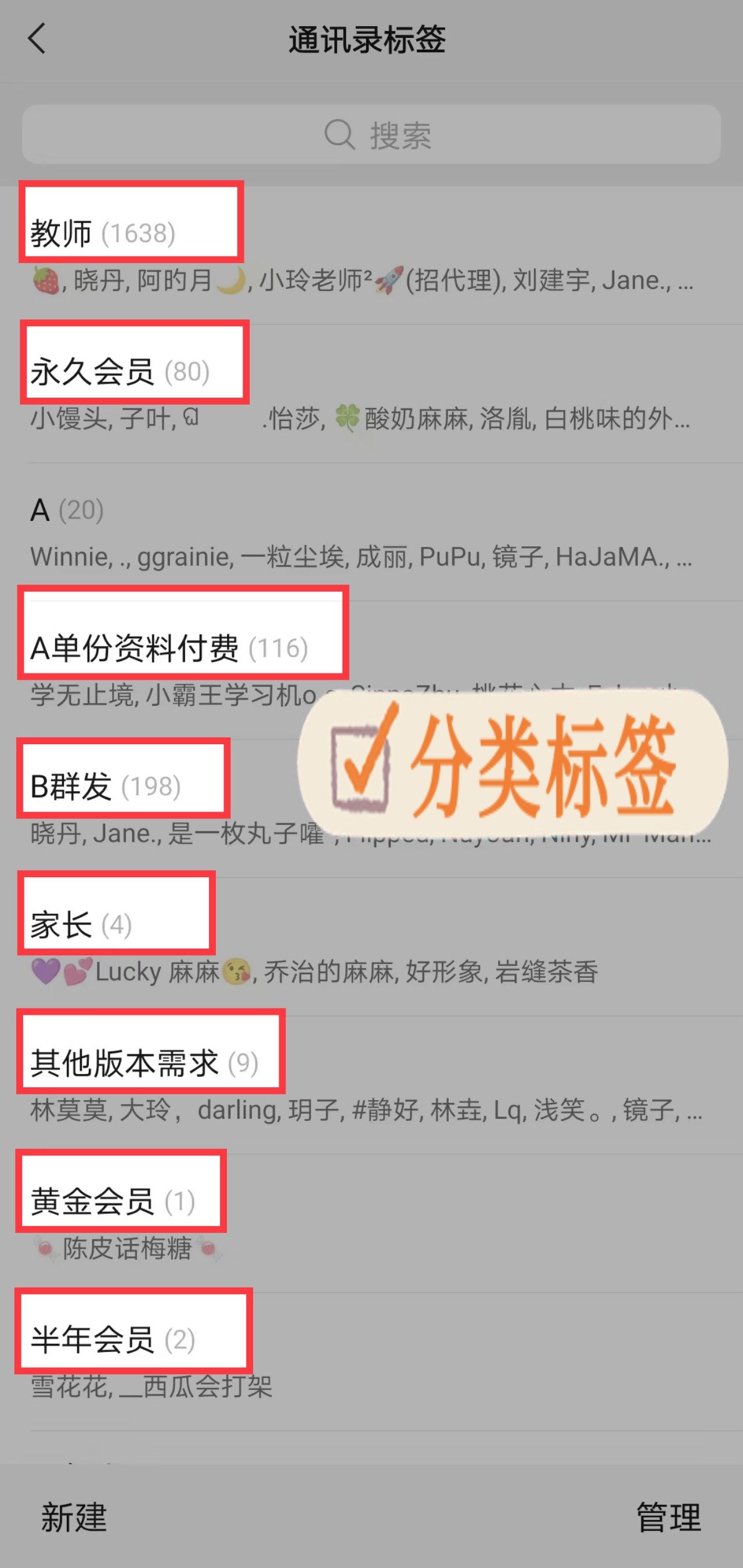
Task: Tap contact 乔治的麻麻 under 家长
Action: click(x=329, y=974)
